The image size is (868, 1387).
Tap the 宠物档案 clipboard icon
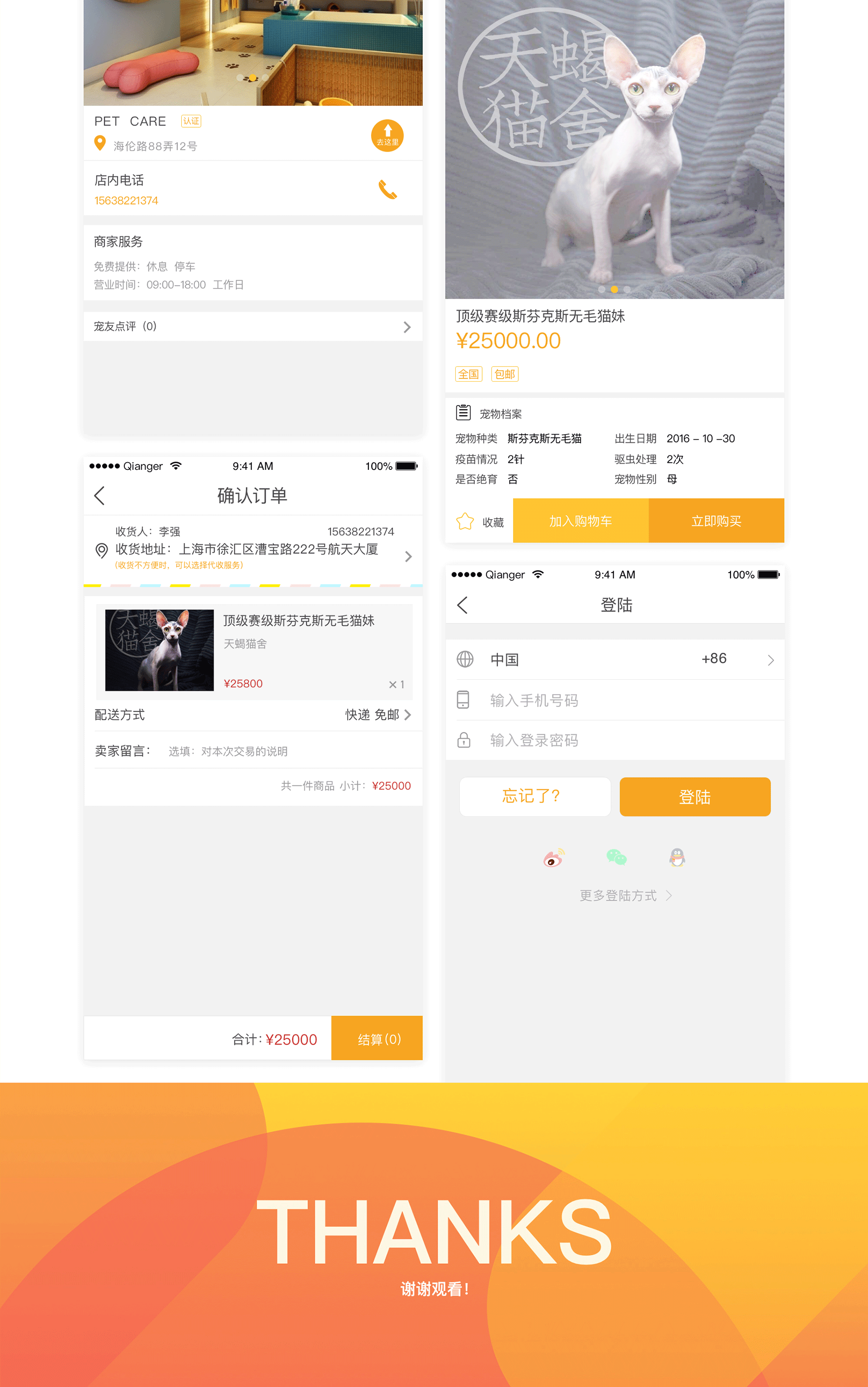[x=464, y=412]
